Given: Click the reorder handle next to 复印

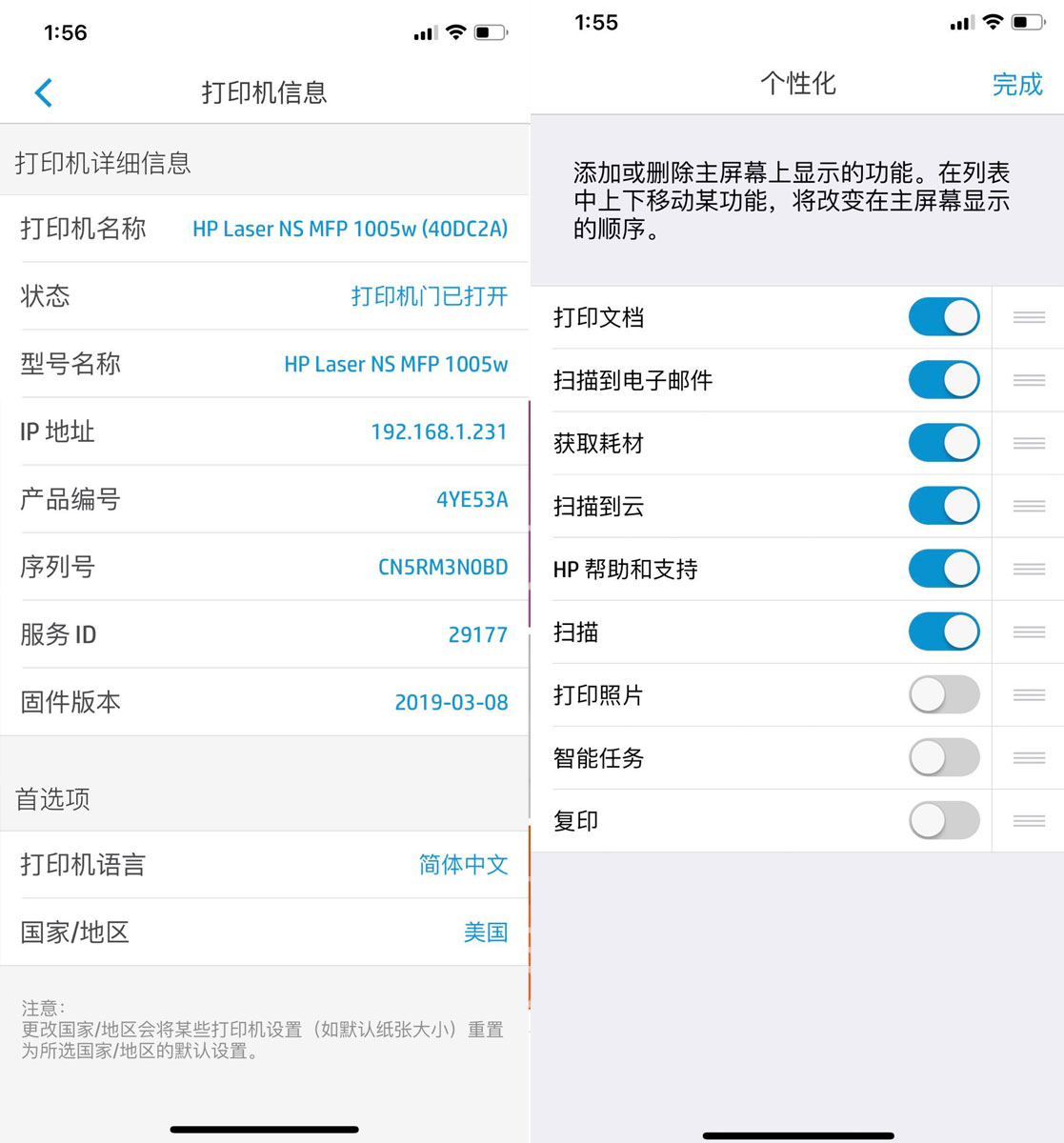Looking at the screenshot, I should point(1028,820).
